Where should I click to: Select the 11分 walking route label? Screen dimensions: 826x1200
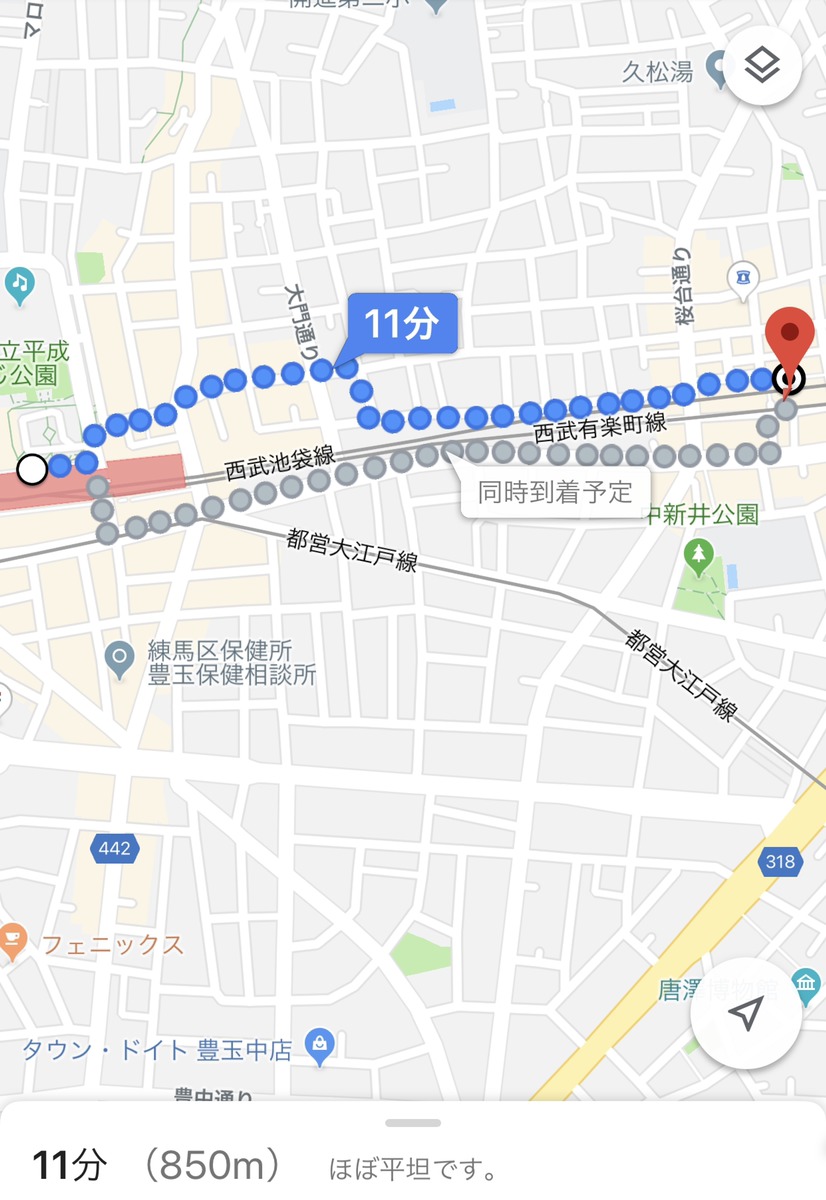coord(401,324)
